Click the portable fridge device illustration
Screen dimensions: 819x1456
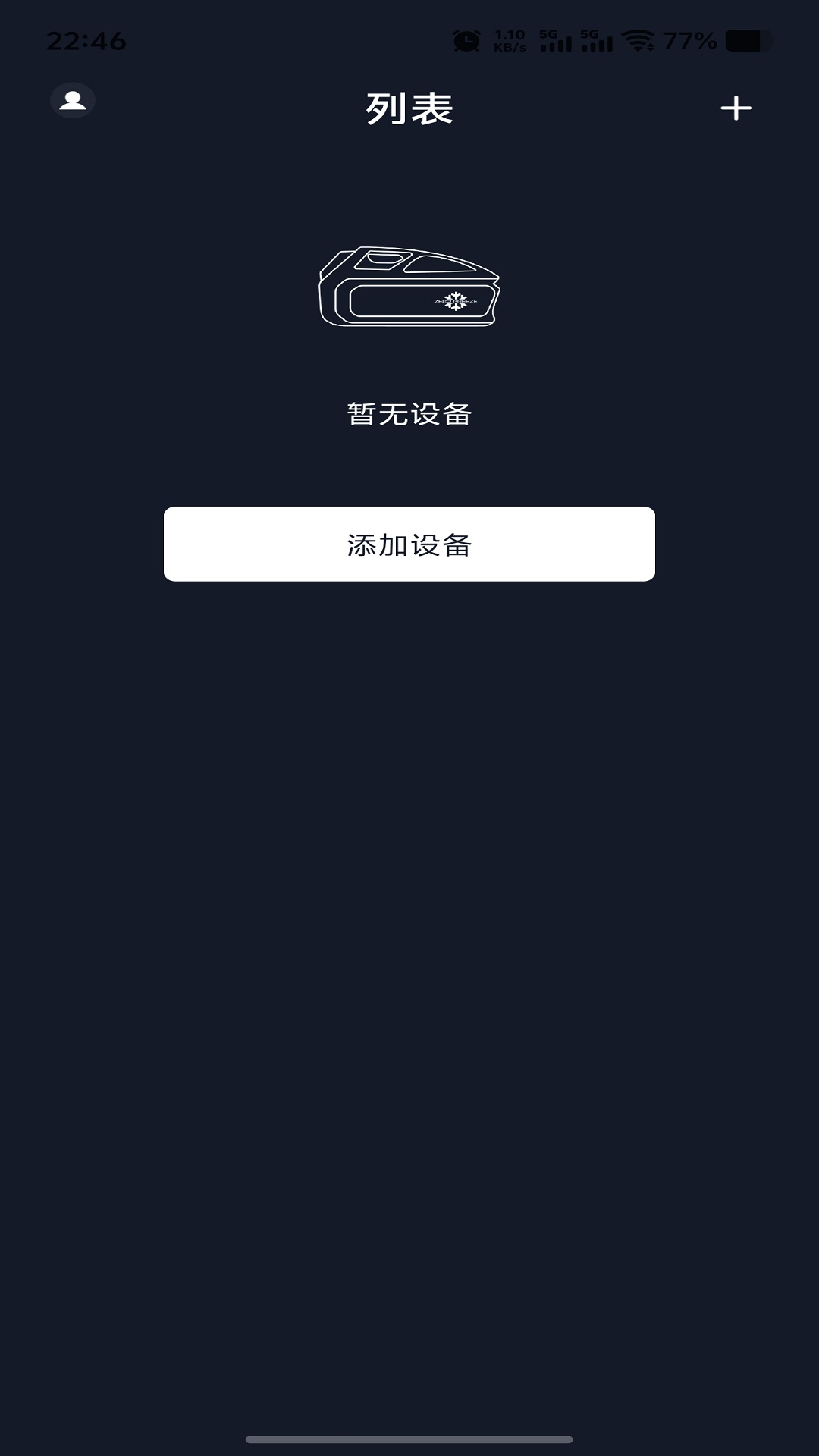[409, 288]
